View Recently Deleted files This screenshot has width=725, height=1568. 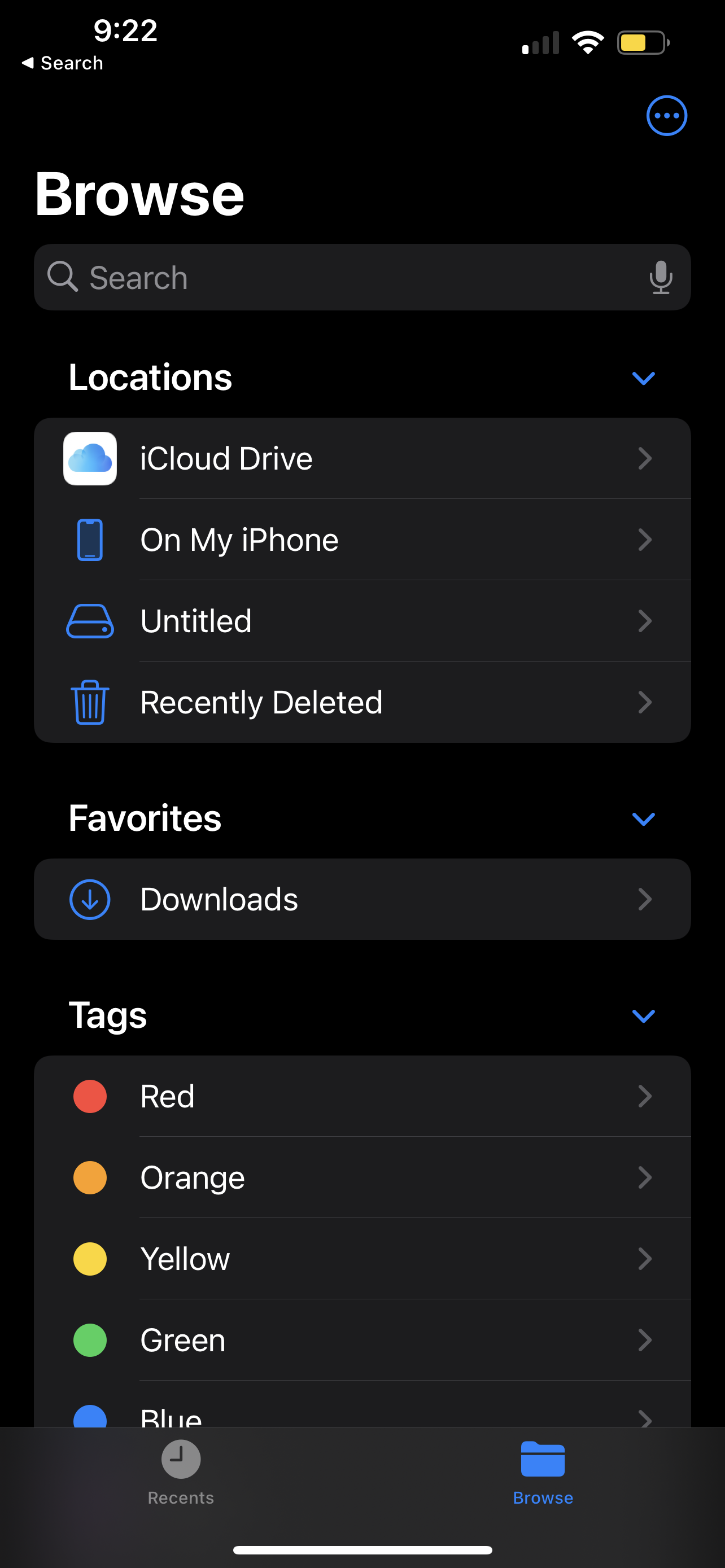(x=362, y=702)
